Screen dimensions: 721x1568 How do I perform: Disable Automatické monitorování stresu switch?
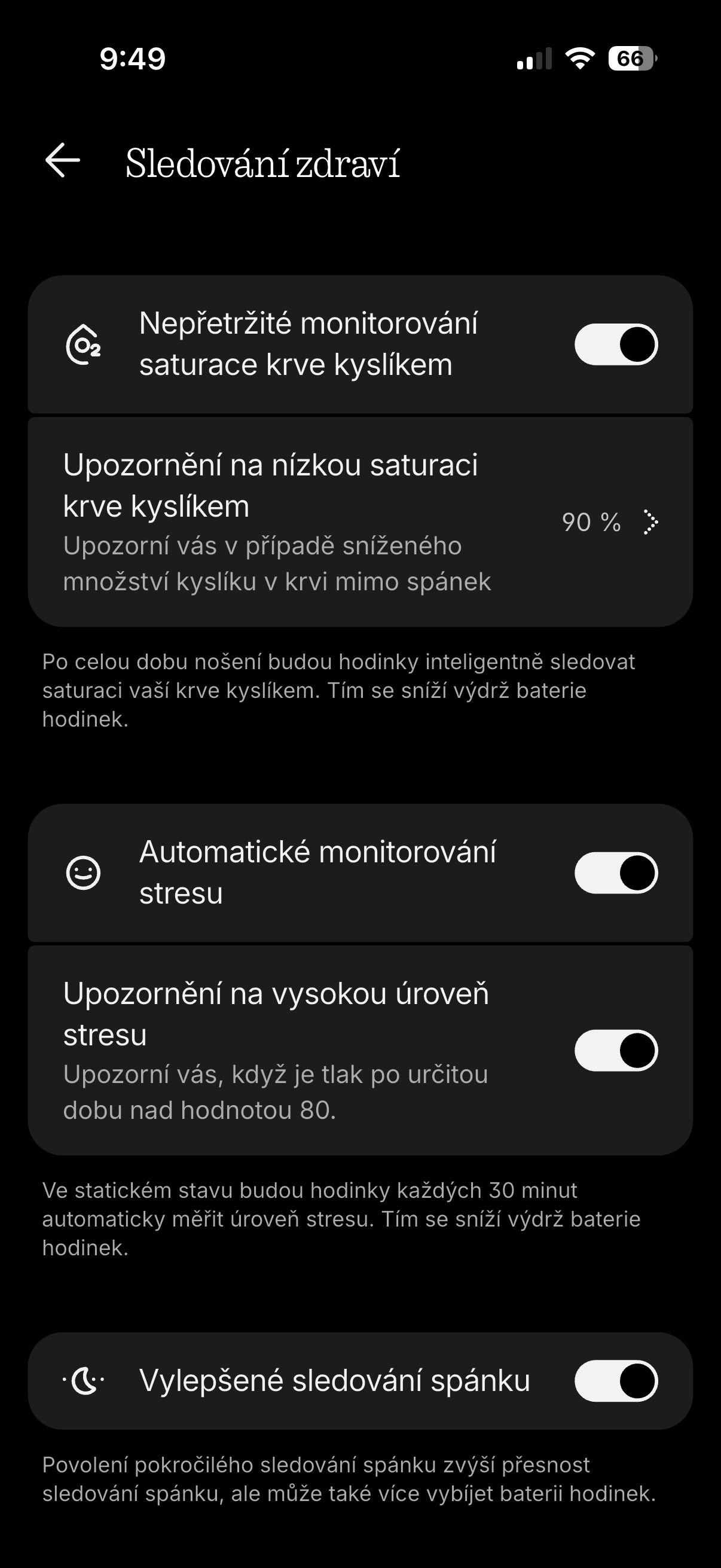pyautogui.click(x=616, y=873)
